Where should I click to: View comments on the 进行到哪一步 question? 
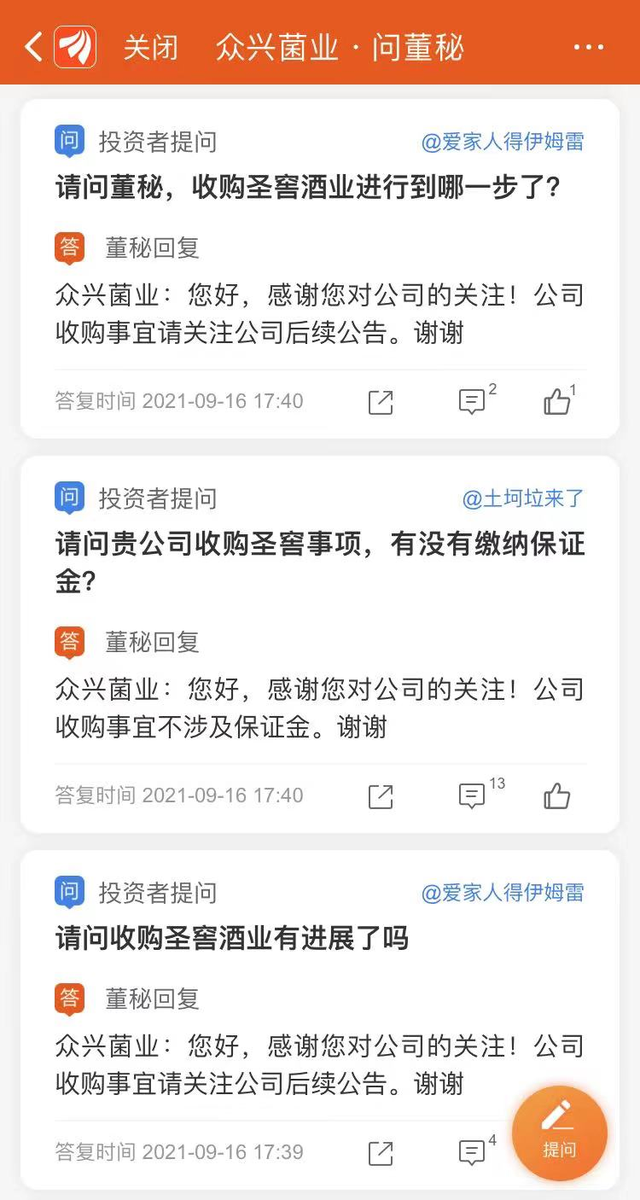pyautogui.click(x=472, y=402)
